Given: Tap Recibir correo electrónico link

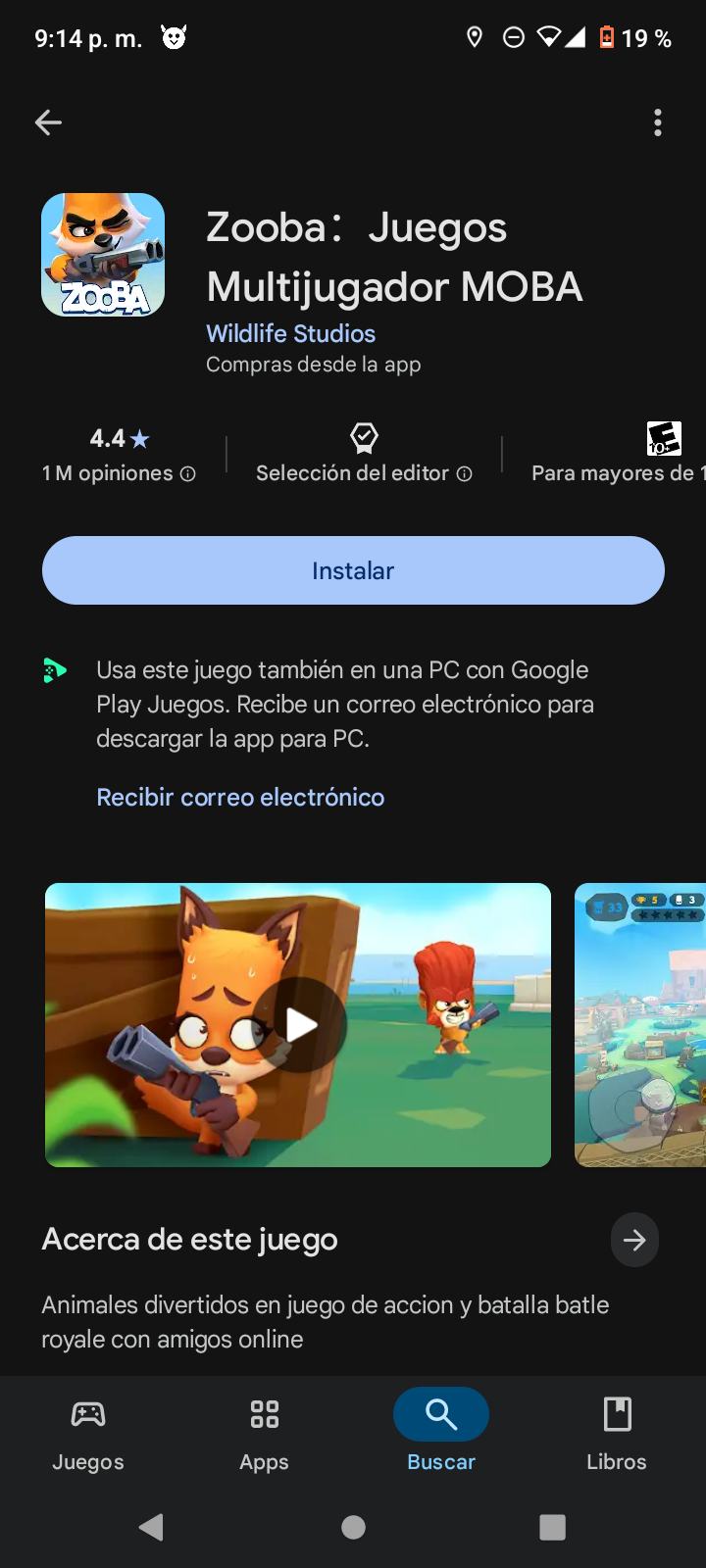Looking at the screenshot, I should tap(240, 797).
